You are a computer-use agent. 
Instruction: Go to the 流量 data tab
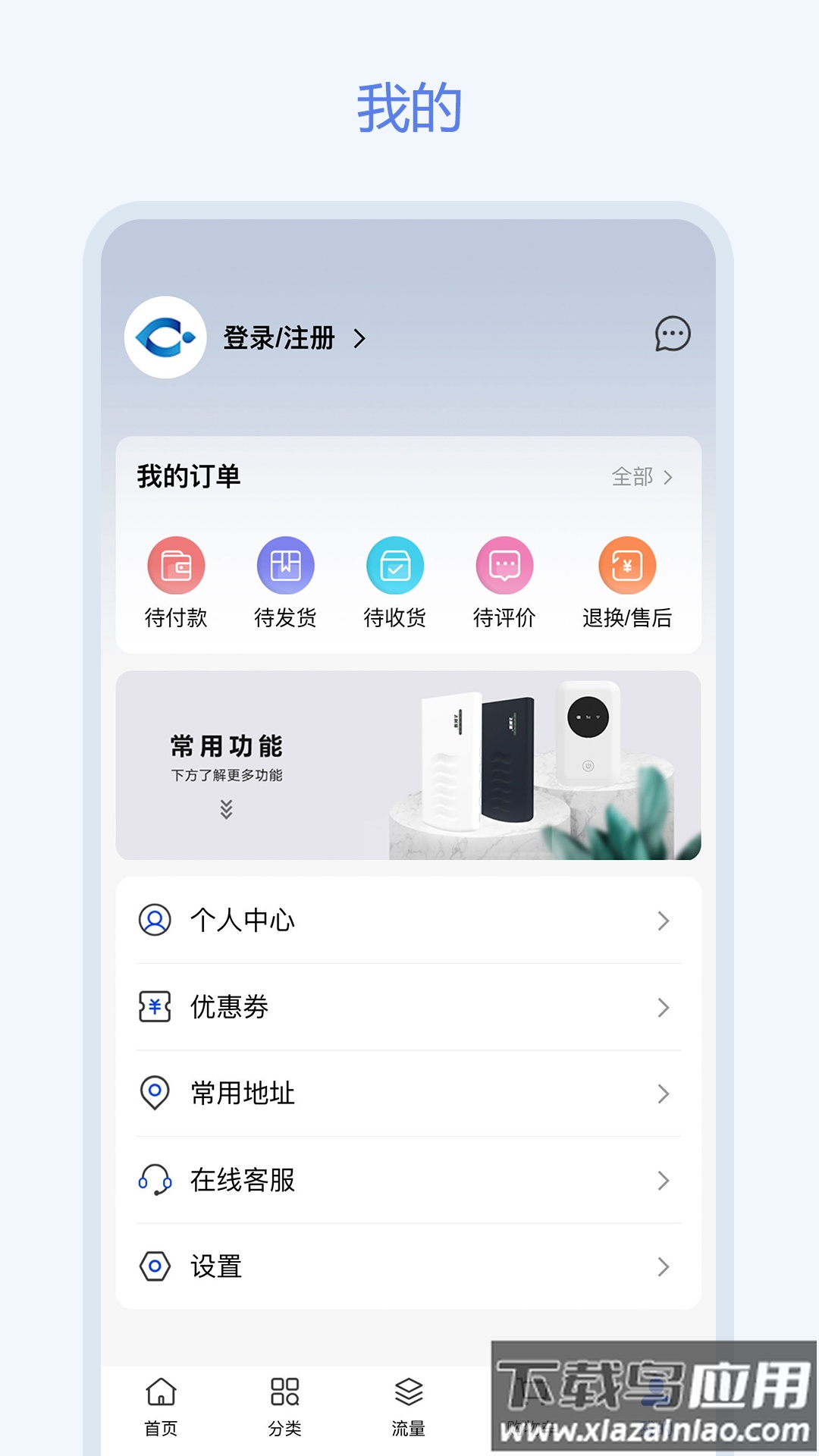point(409,1407)
